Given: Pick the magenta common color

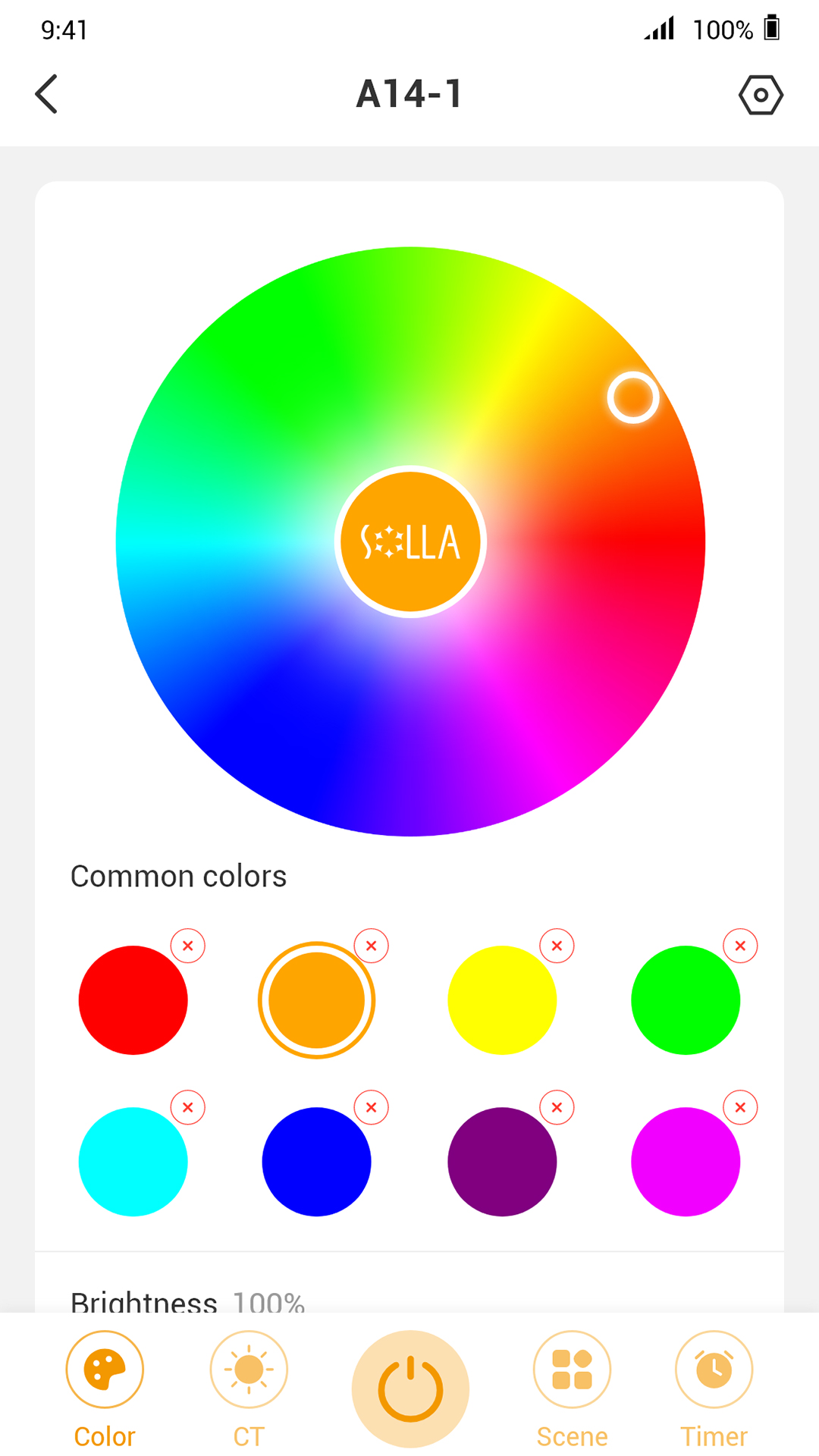Looking at the screenshot, I should coord(686,1162).
